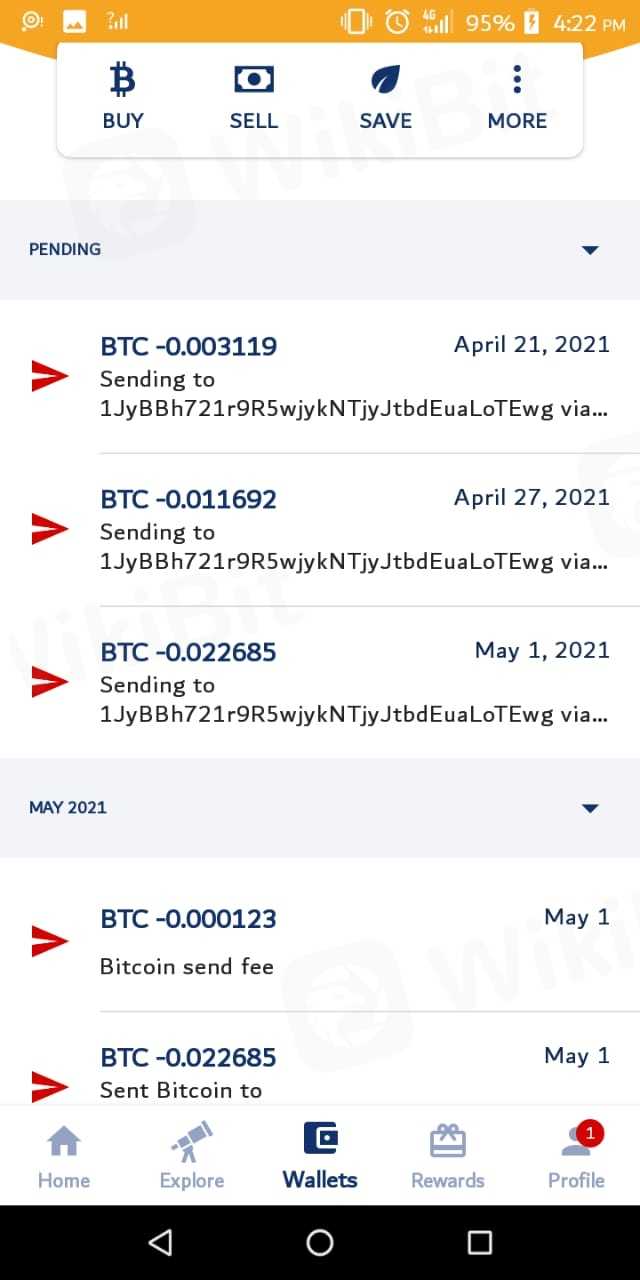The height and width of the screenshot is (1280, 640).
Task: Open the Rewards tab
Action: click(448, 1157)
